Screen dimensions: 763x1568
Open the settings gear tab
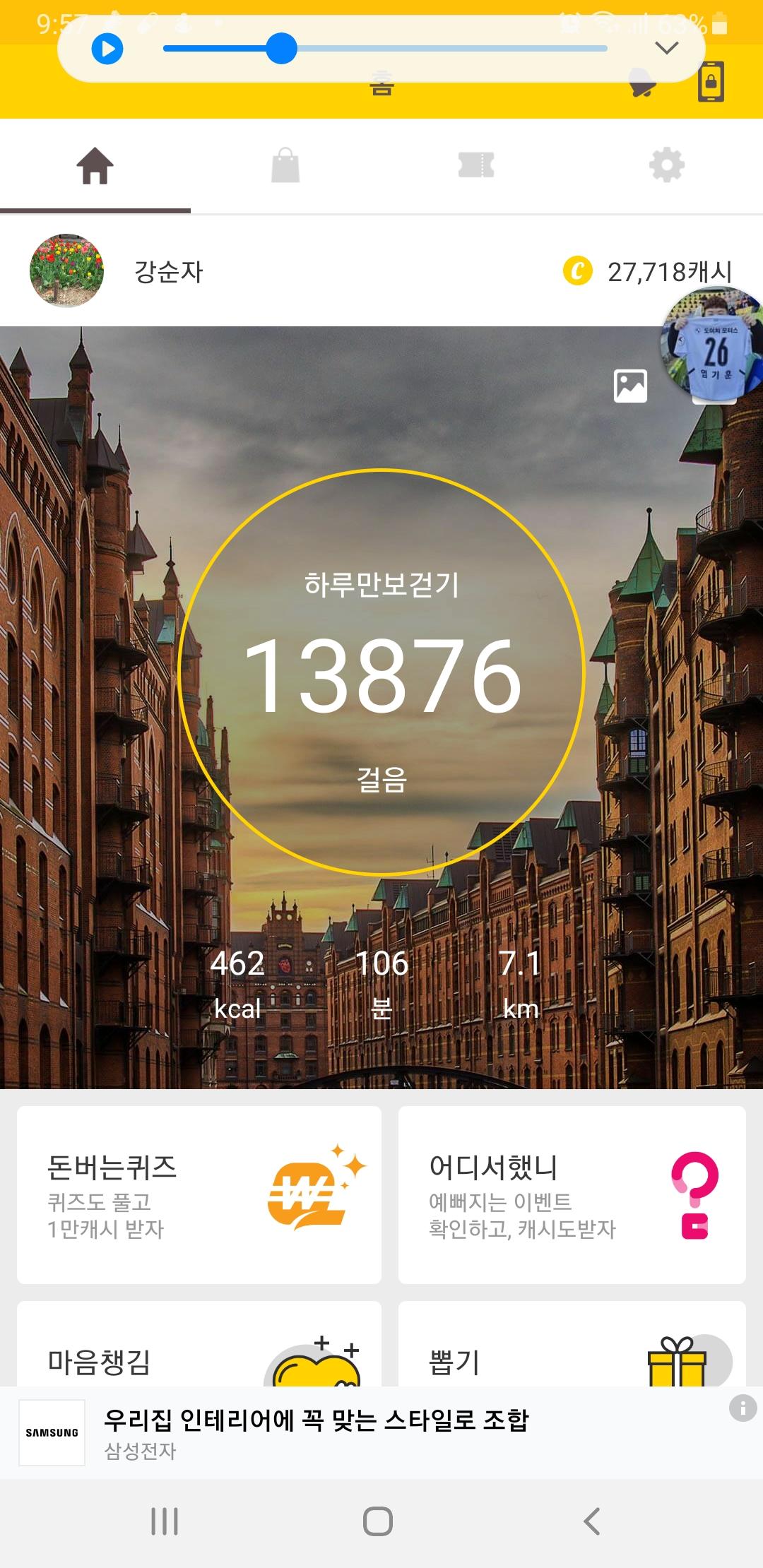tap(667, 166)
